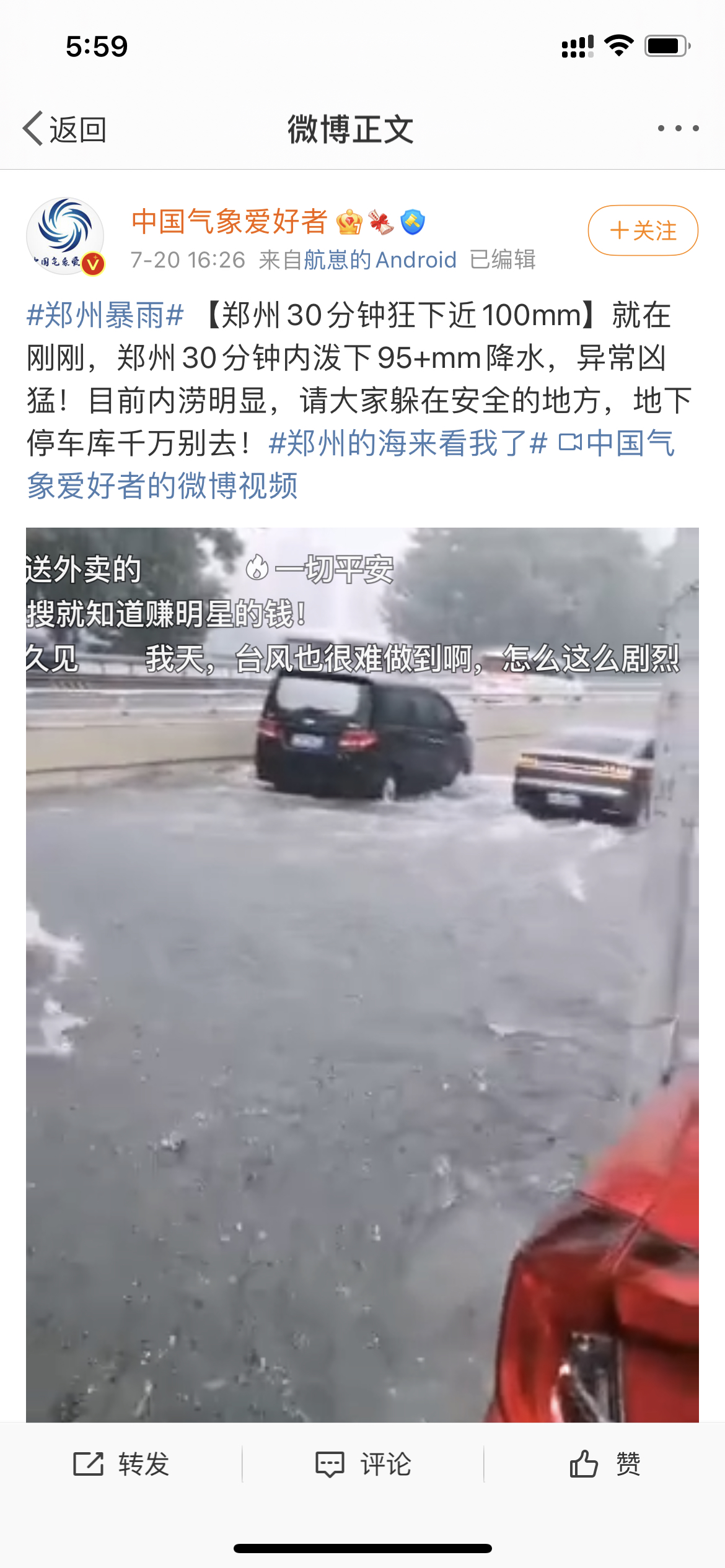The width and height of the screenshot is (725, 1568).
Task: Open comments with 评论
Action: tap(362, 1464)
